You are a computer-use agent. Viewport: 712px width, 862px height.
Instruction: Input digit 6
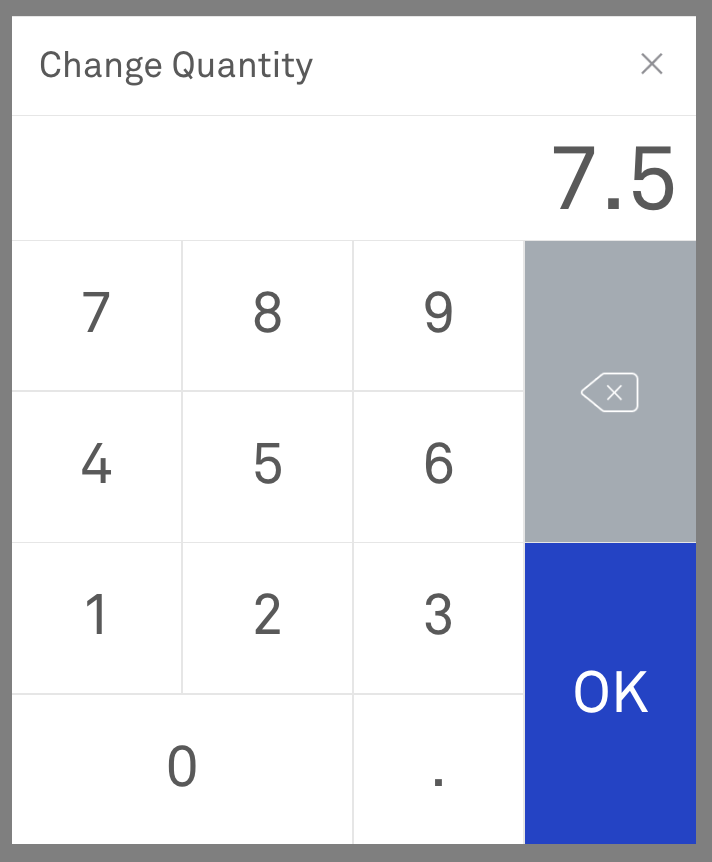point(438,466)
